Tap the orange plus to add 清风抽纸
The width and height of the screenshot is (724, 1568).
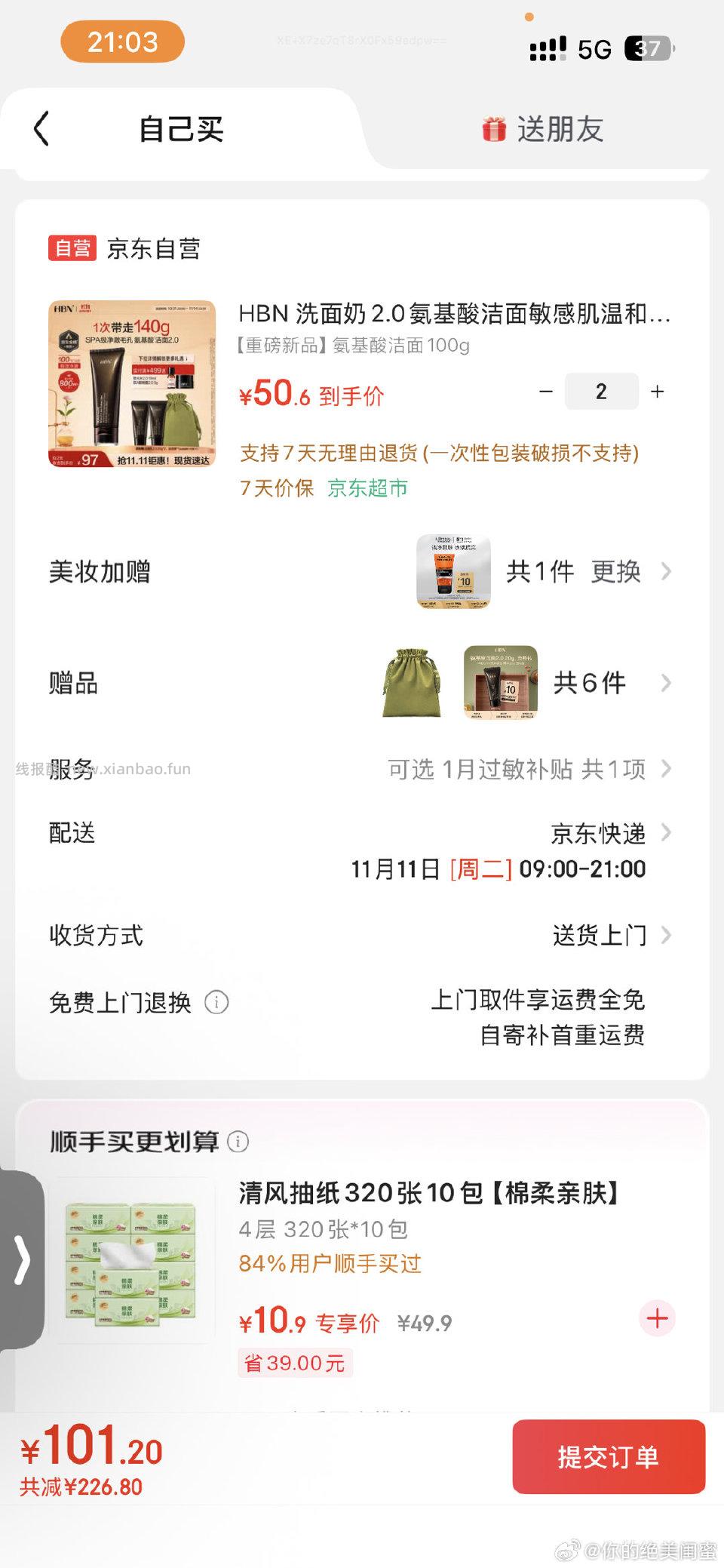pyautogui.click(x=657, y=1317)
